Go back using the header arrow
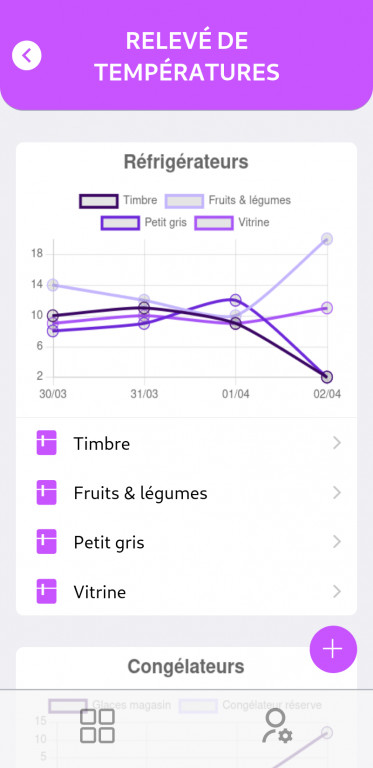This screenshot has width=373, height=768. click(x=26, y=55)
